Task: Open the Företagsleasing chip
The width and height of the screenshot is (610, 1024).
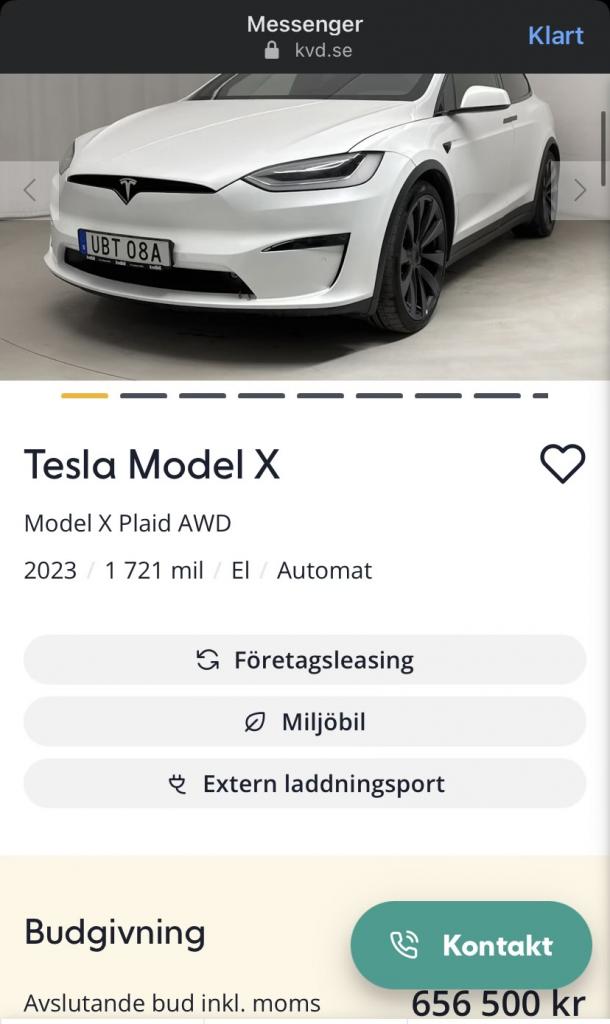Action: tap(304, 660)
